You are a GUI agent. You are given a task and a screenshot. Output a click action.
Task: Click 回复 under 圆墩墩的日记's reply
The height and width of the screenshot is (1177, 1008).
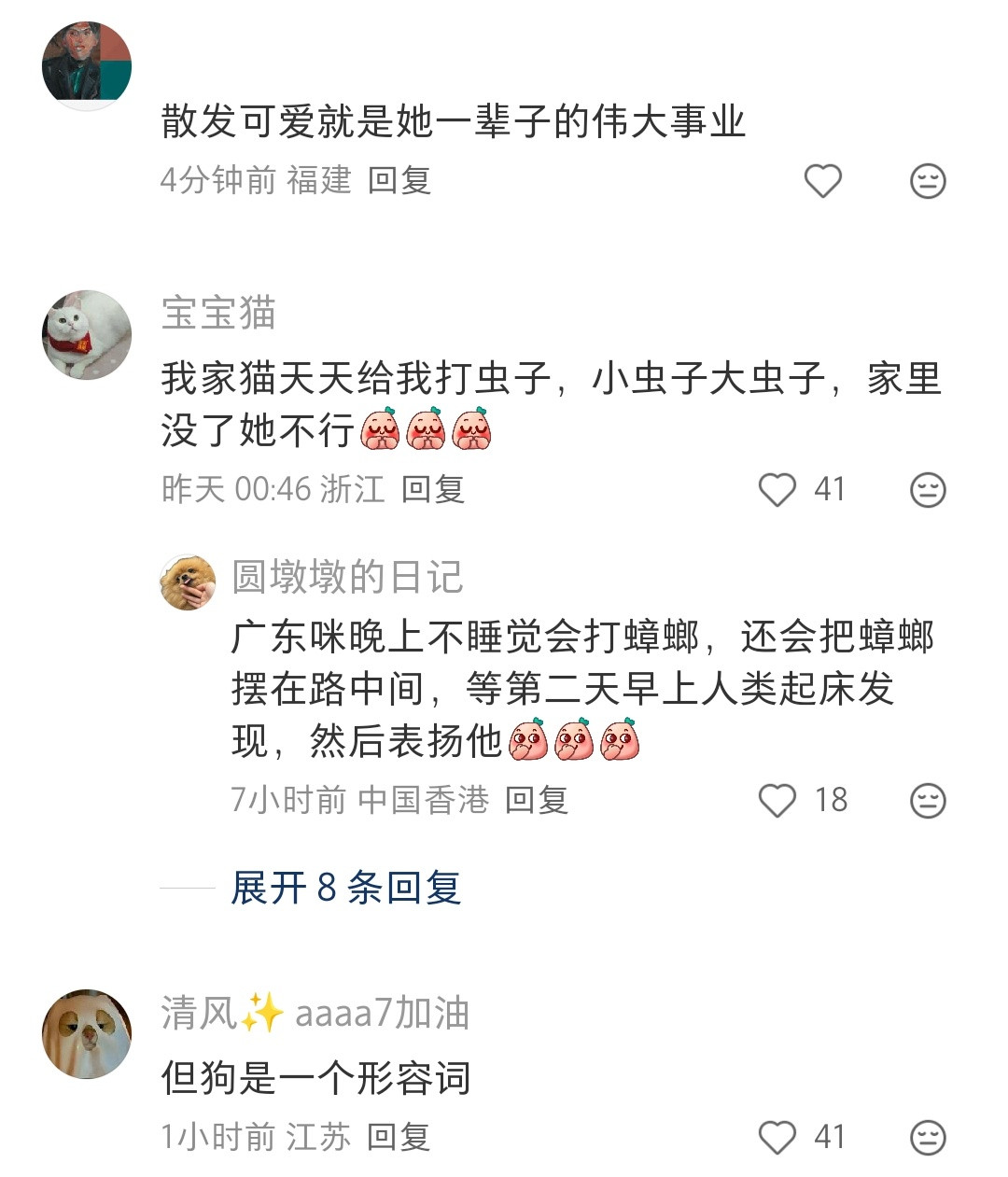click(539, 799)
